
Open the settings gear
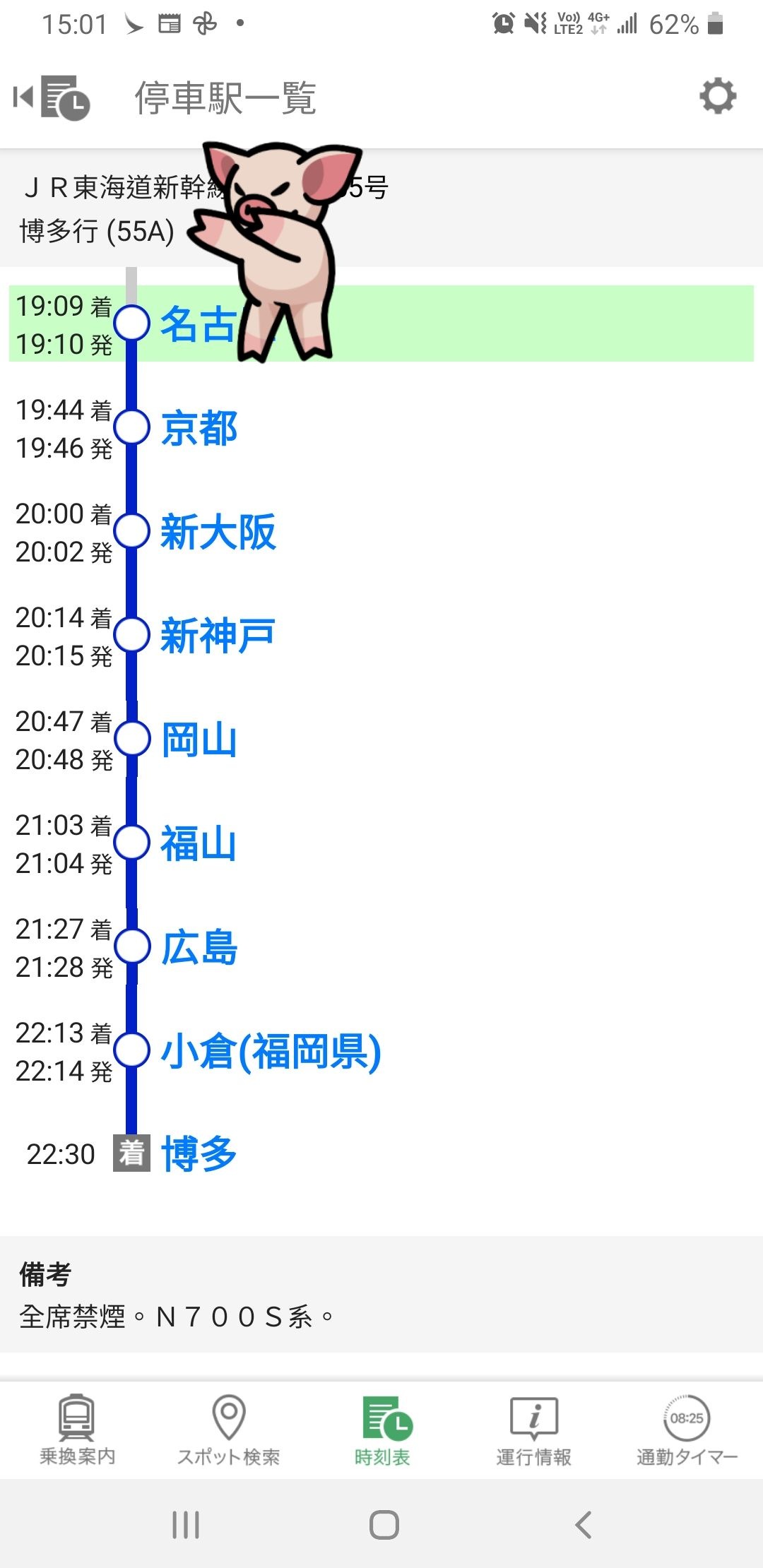pos(717,96)
